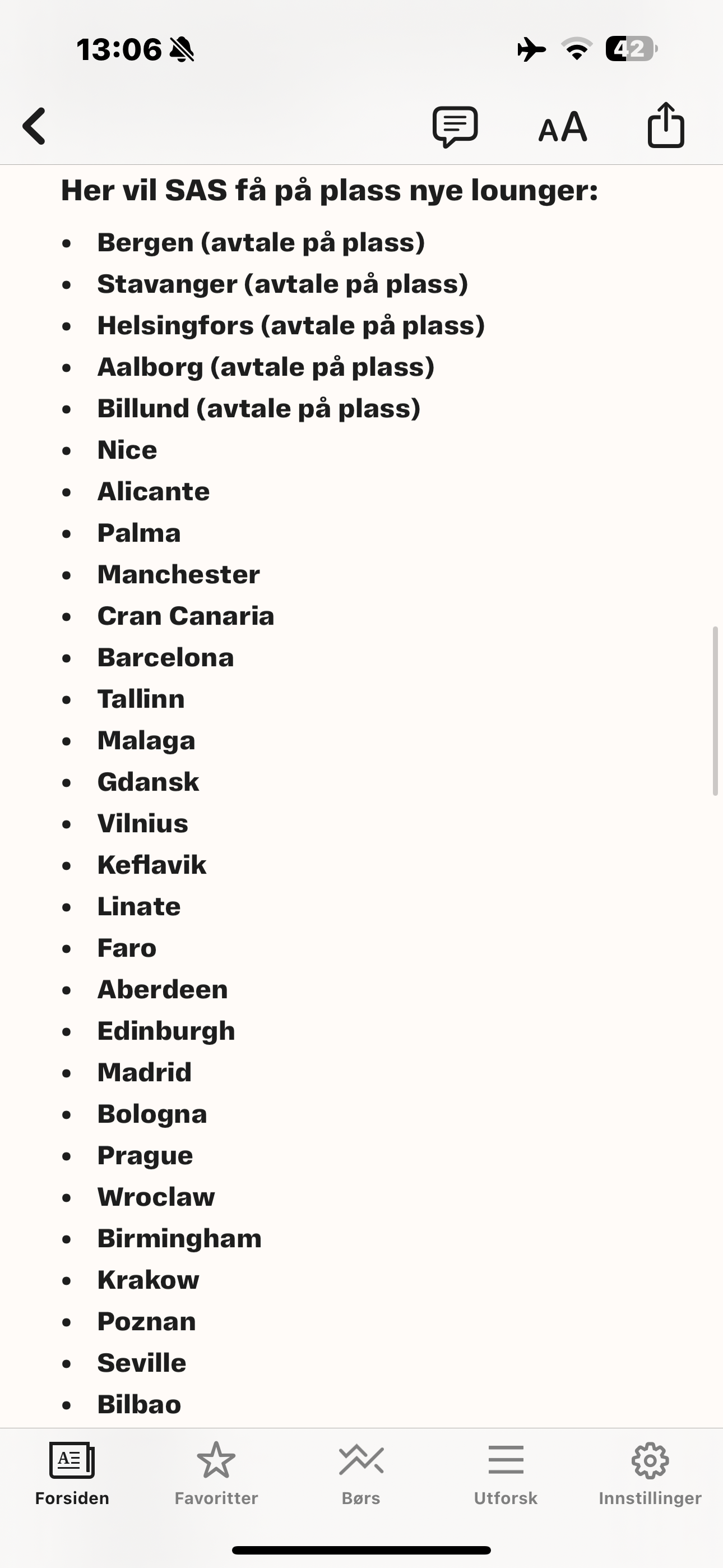Share this article
The image size is (723, 1568).
click(665, 126)
